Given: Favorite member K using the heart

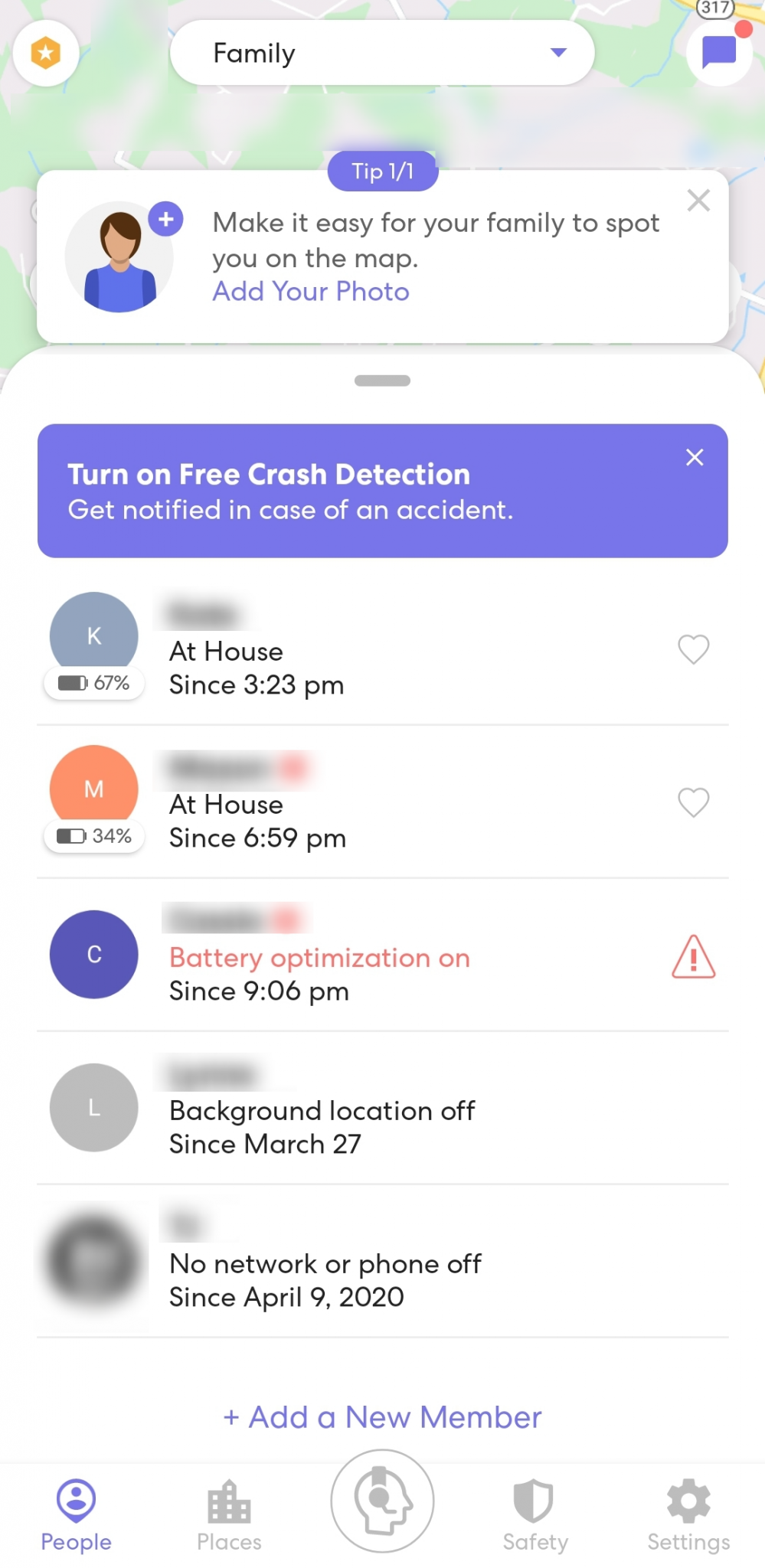Looking at the screenshot, I should pyautogui.click(x=693, y=649).
